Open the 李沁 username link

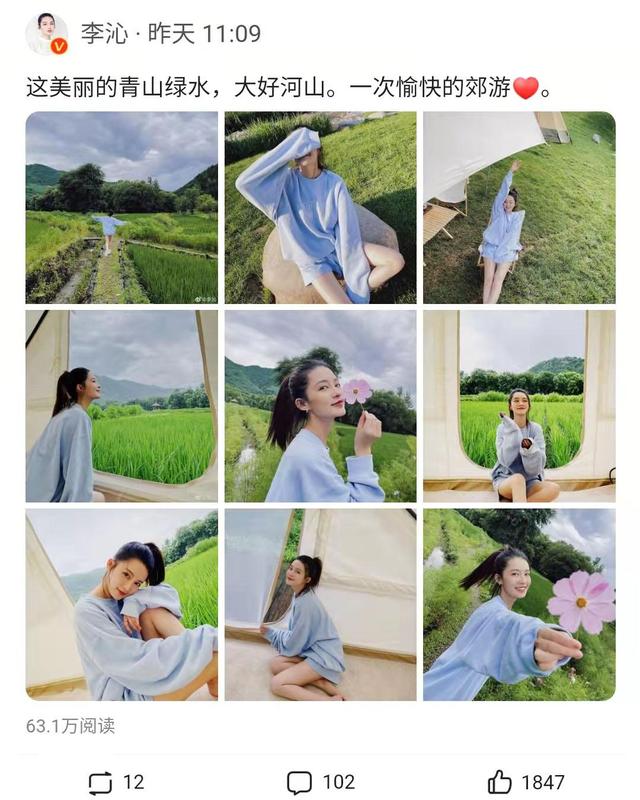(104, 34)
